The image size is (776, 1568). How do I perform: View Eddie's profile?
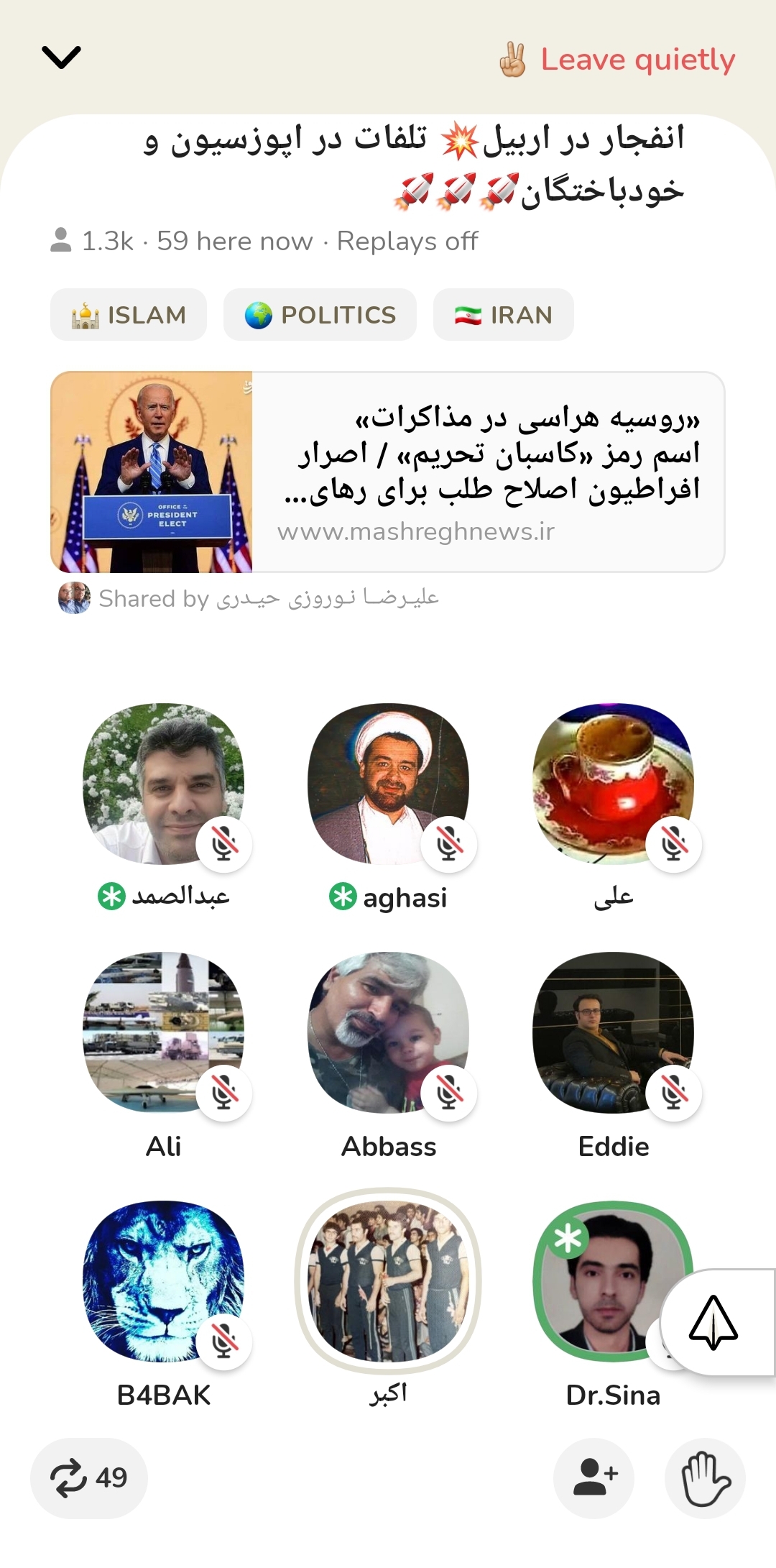(x=613, y=1032)
